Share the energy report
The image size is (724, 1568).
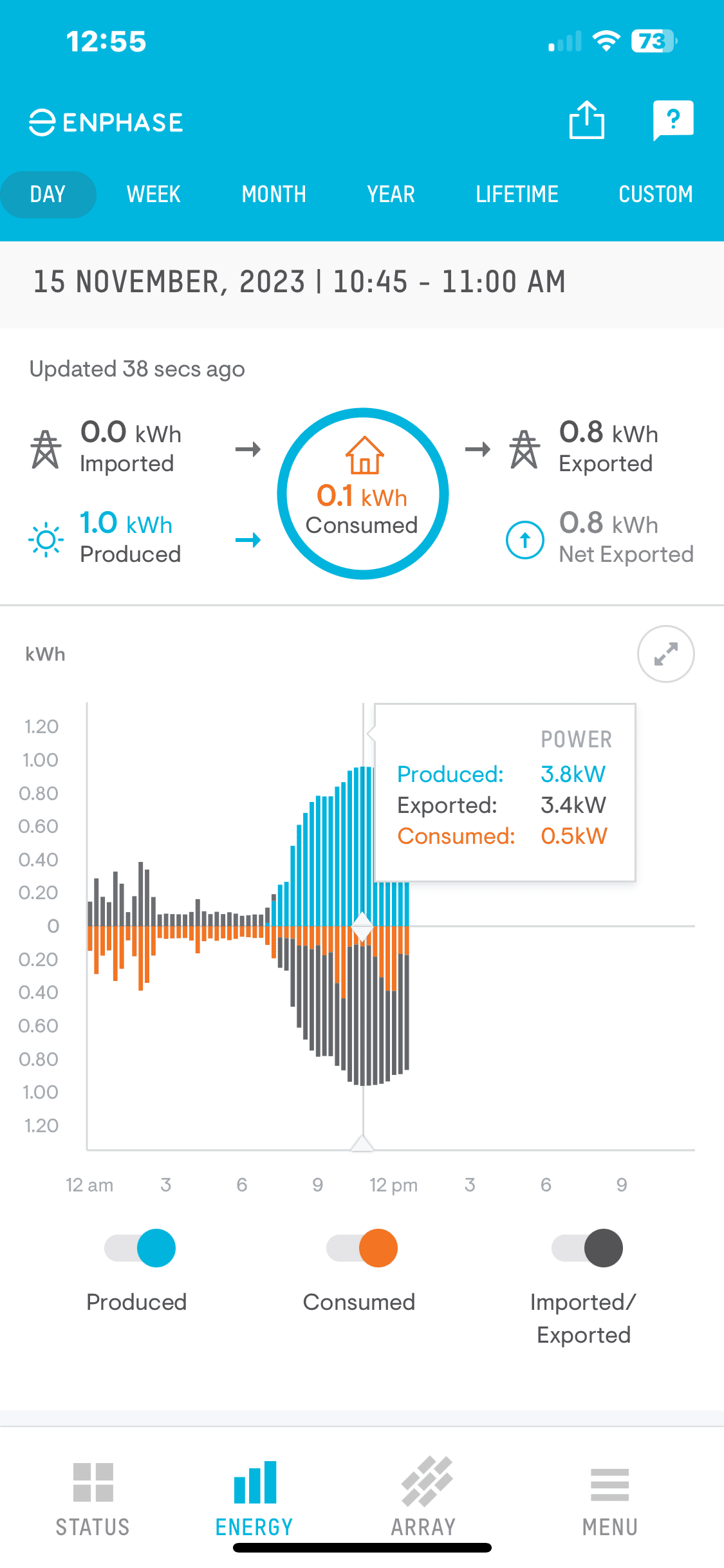pyautogui.click(x=586, y=120)
